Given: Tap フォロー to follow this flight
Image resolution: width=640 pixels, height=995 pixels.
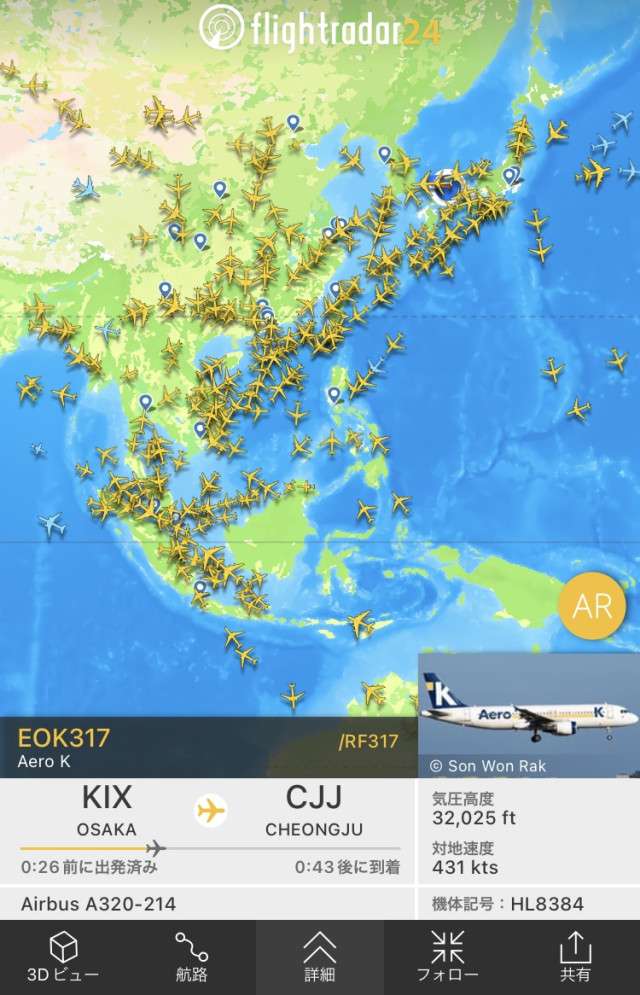Looking at the screenshot, I should tap(448, 957).
